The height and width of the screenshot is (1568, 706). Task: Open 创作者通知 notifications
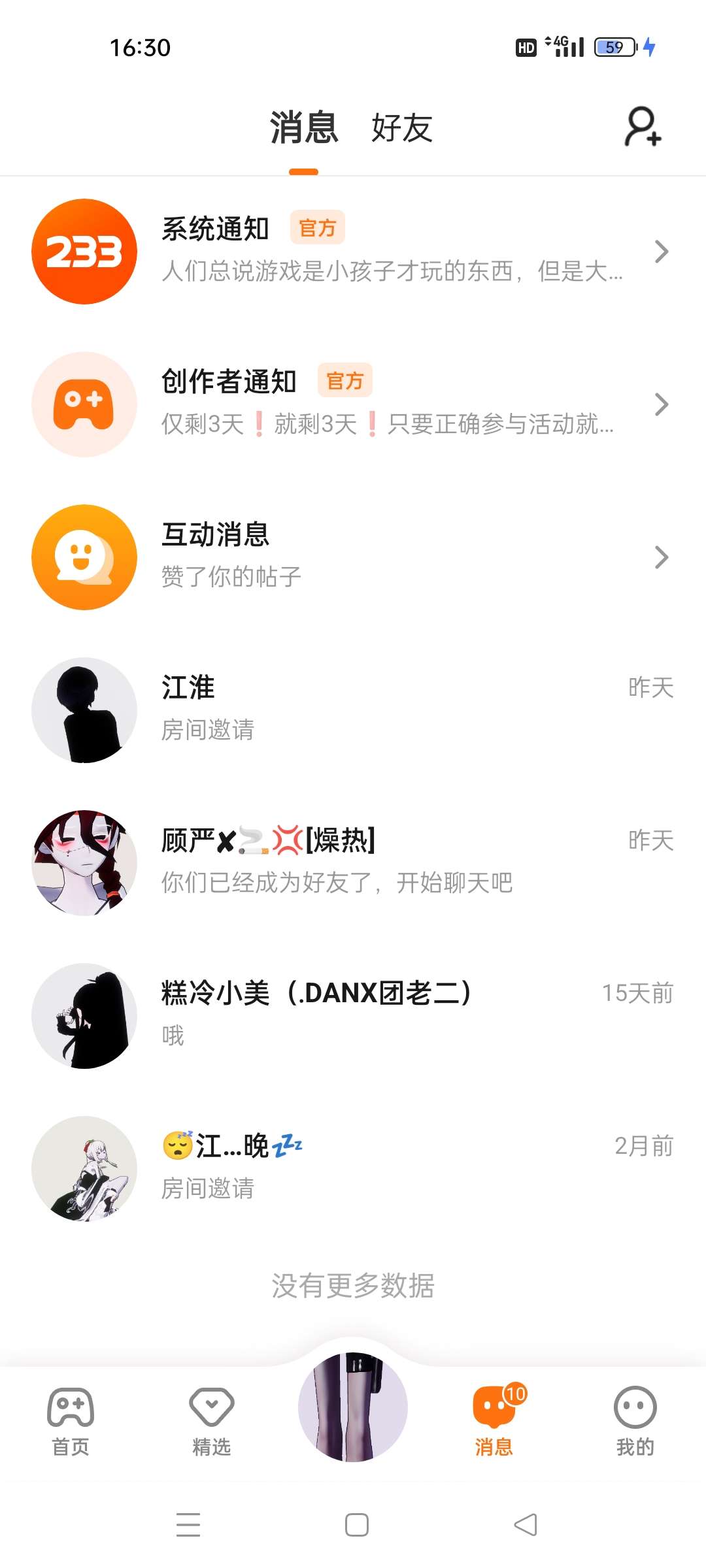pyautogui.click(x=353, y=404)
